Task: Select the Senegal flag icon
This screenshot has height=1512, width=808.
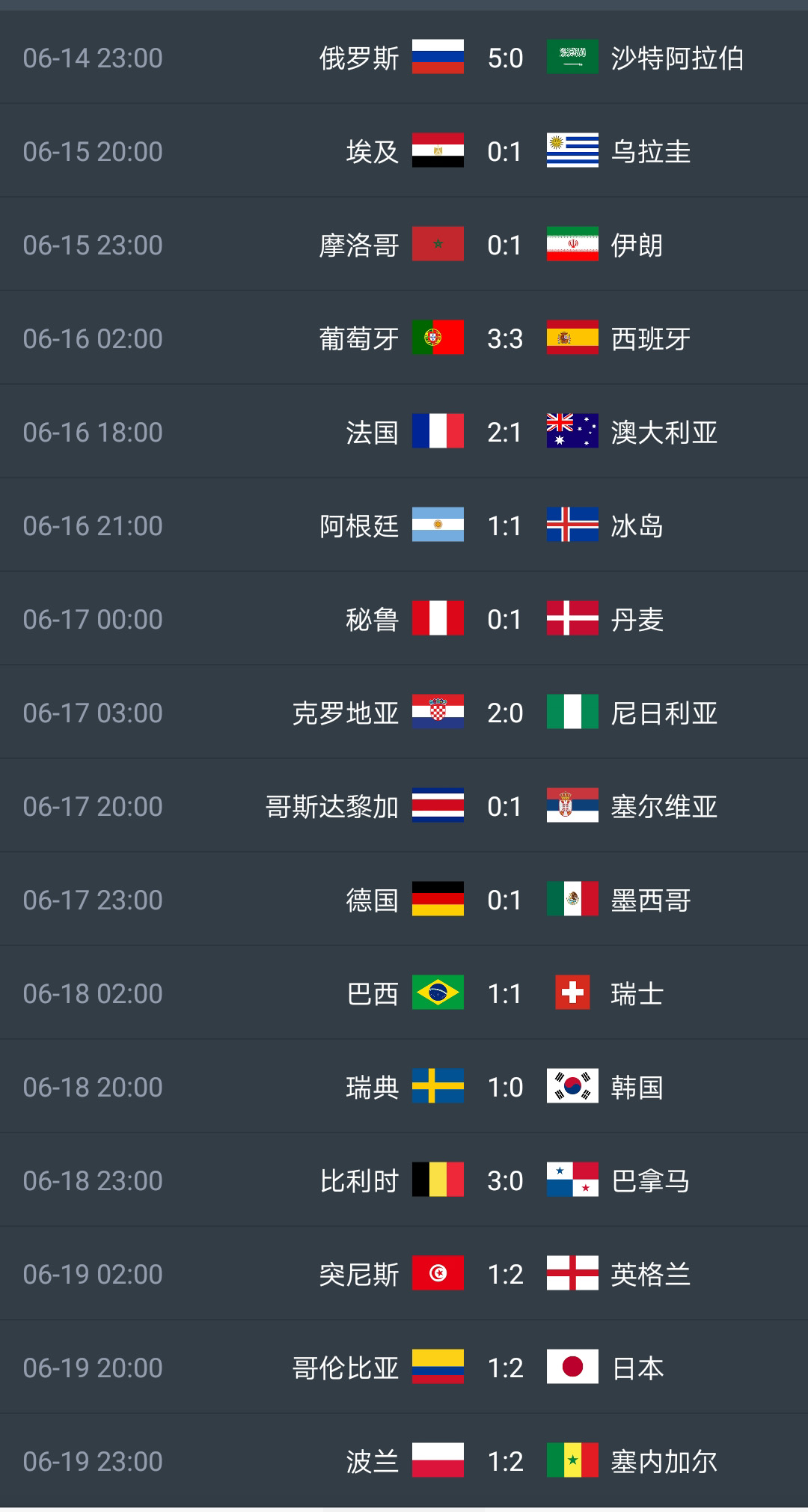Action: pyautogui.click(x=572, y=1461)
